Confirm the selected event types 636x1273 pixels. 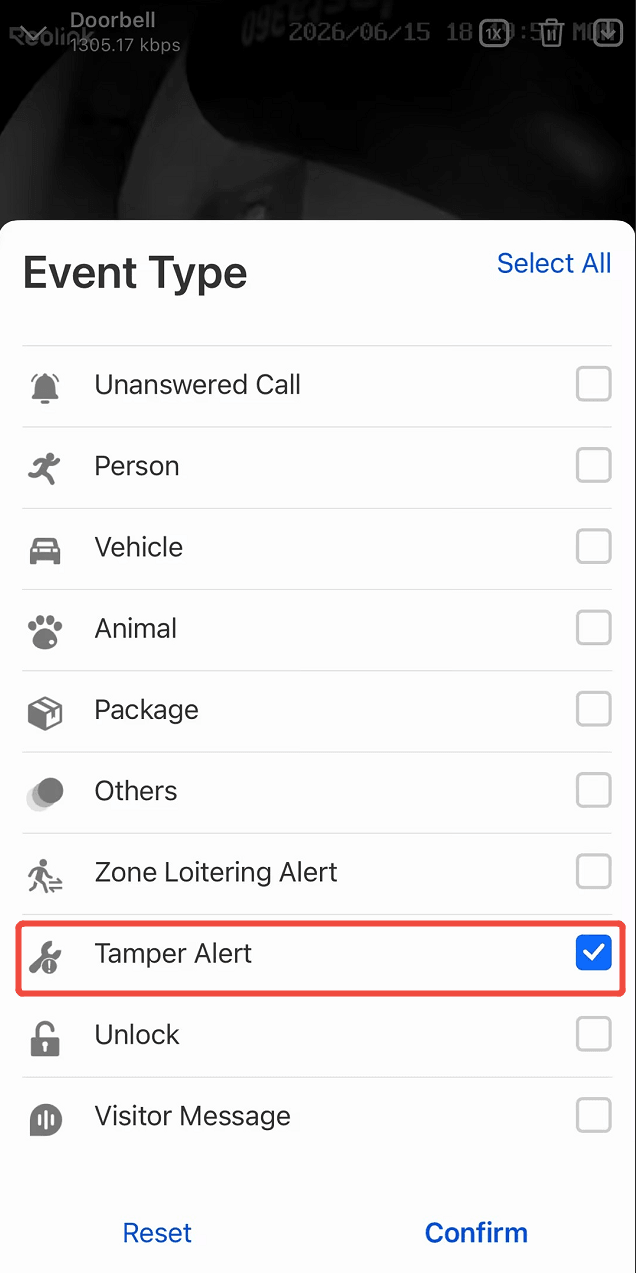476,1233
